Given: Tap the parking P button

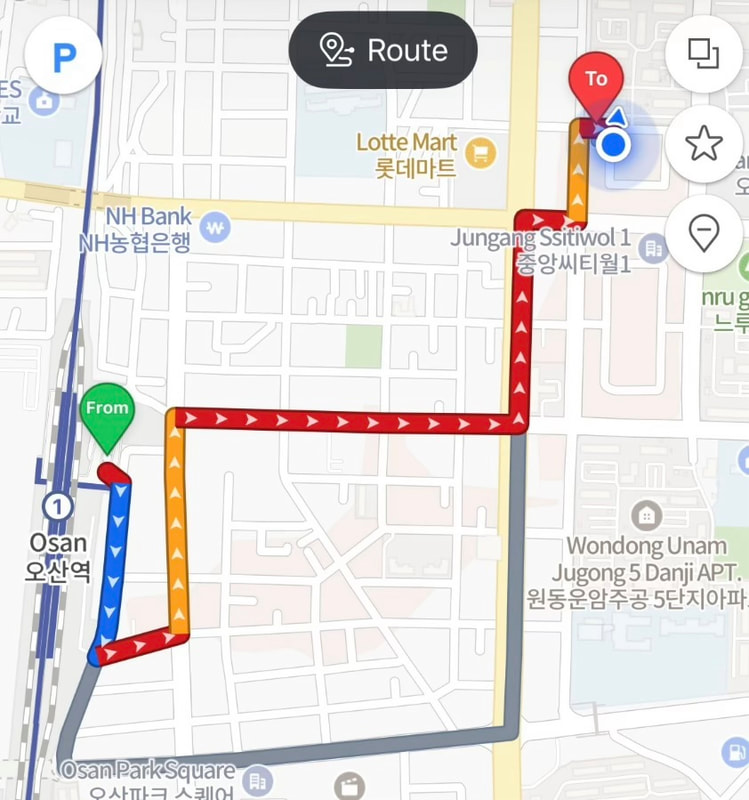Looking at the screenshot, I should point(63,57).
